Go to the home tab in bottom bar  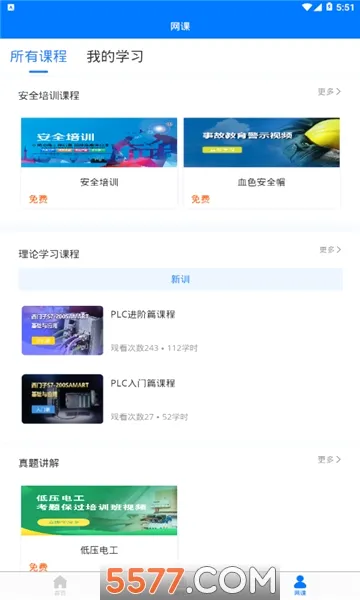pyautogui.click(x=60, y=585)
